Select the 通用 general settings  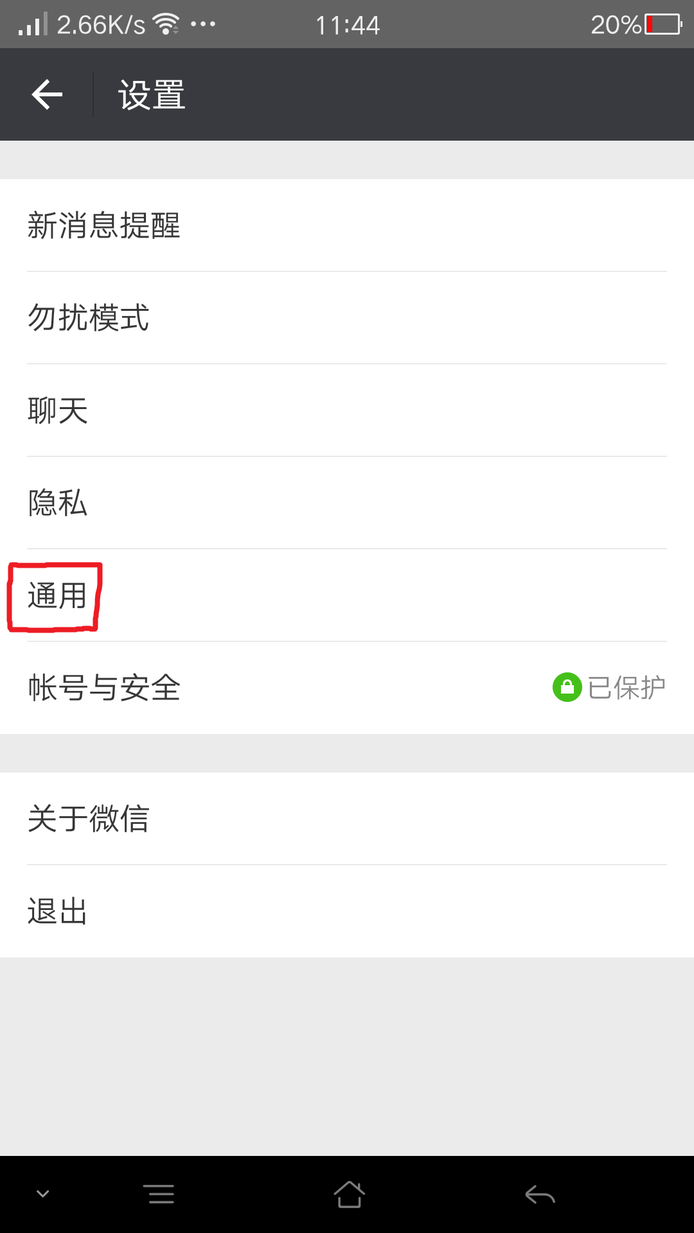tap(347, 595)
